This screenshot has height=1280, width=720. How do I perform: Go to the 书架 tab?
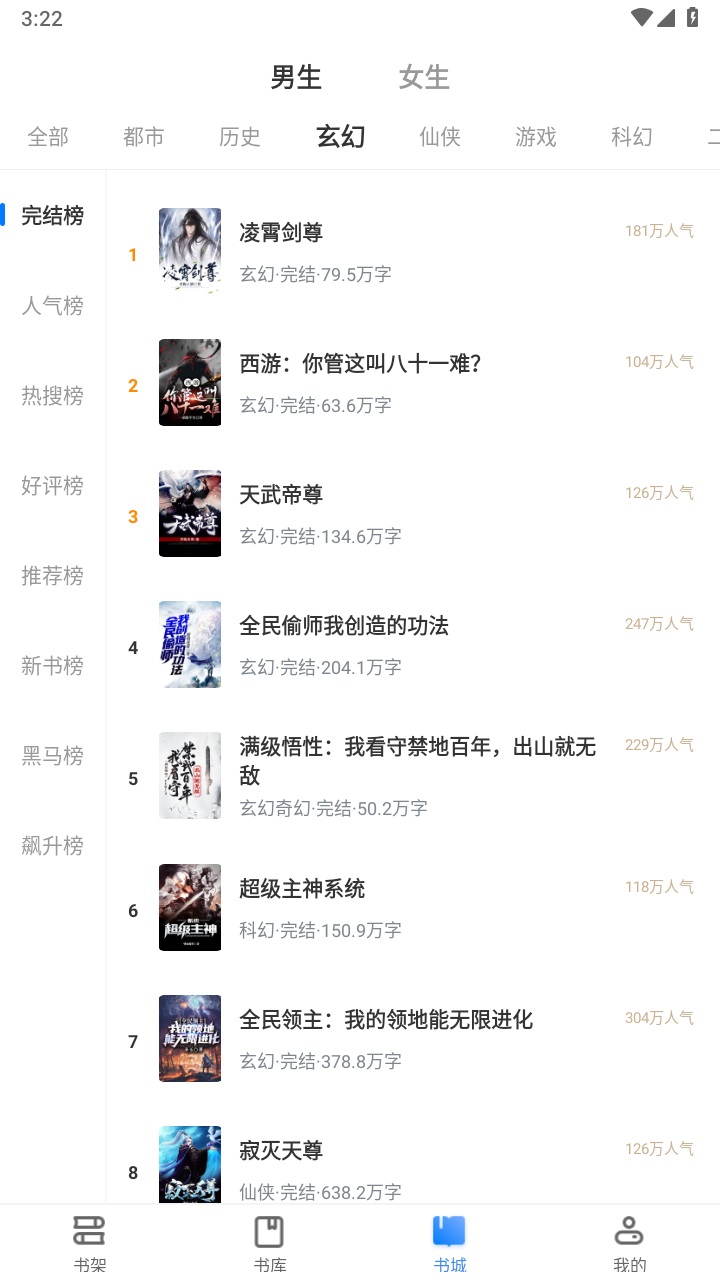click(90, 1243)
